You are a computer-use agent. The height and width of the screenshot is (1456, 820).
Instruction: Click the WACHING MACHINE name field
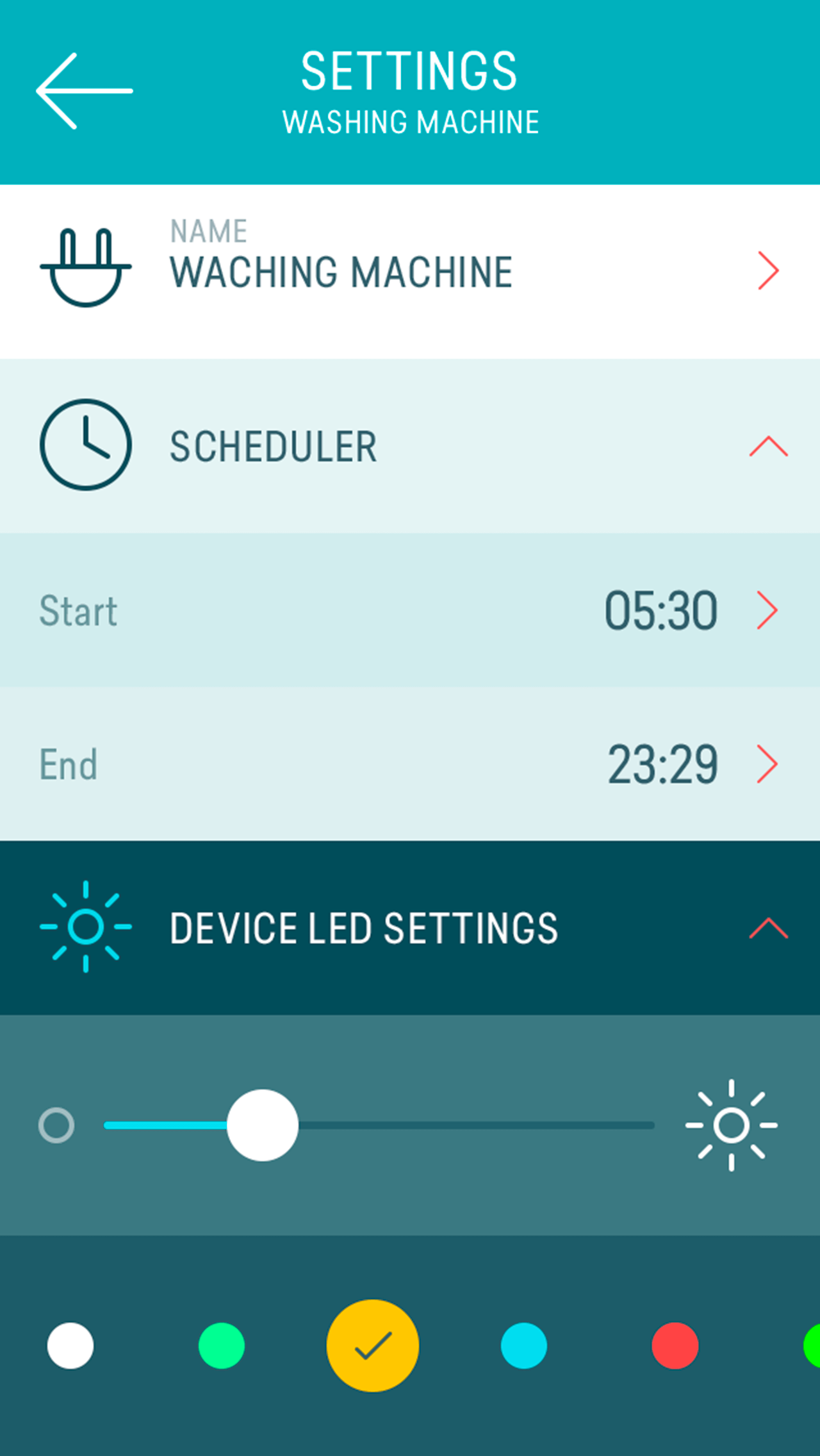(340, 270)
